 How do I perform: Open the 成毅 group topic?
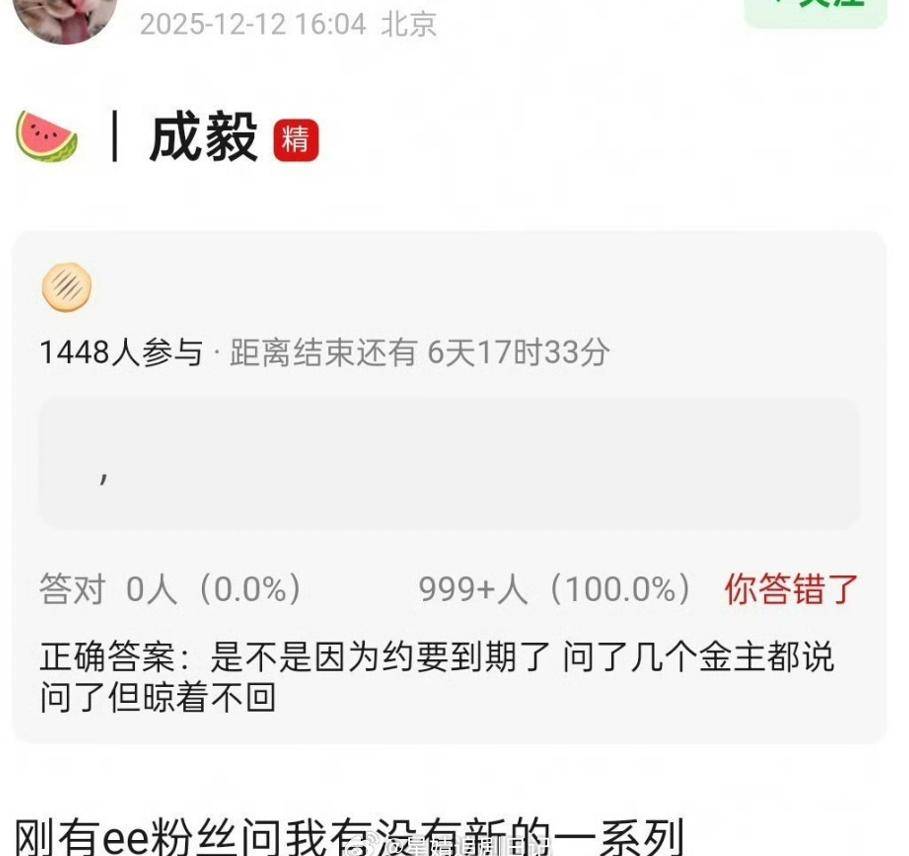[203, 138]
